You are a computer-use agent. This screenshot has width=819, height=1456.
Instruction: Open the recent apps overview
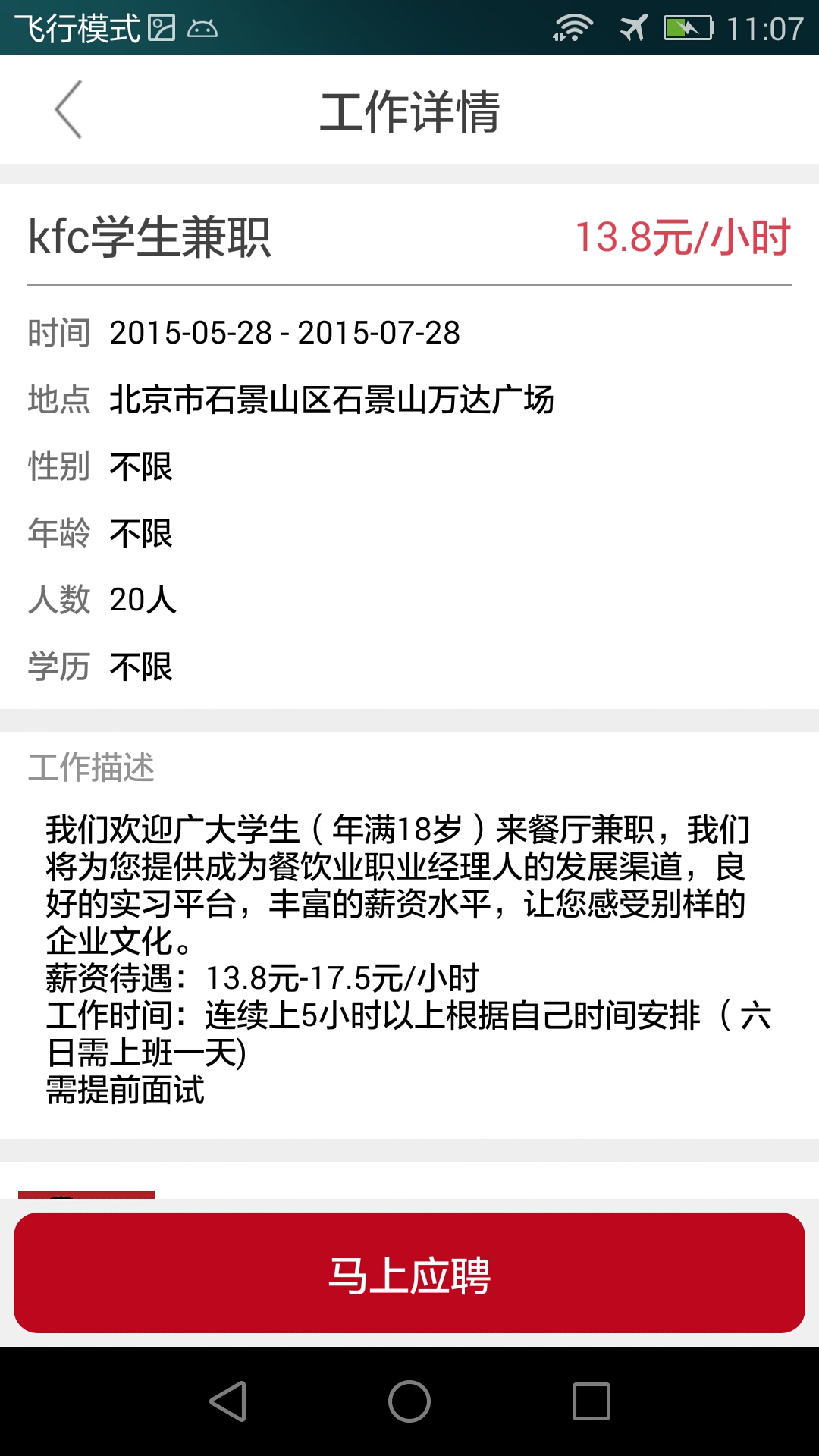(x=591, y=1401)
